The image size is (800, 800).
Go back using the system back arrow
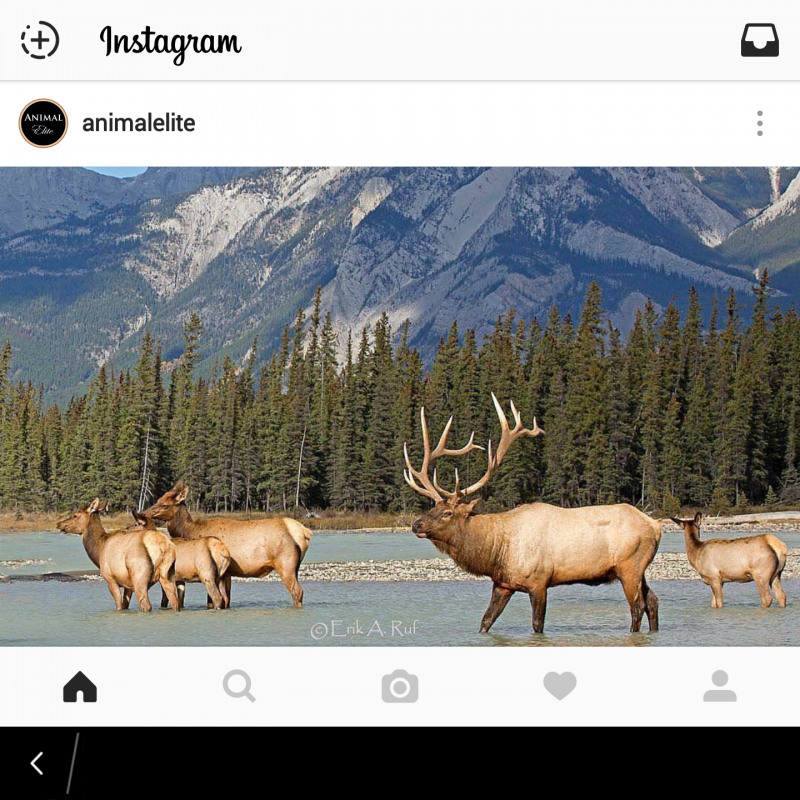(x=37, y=763)
